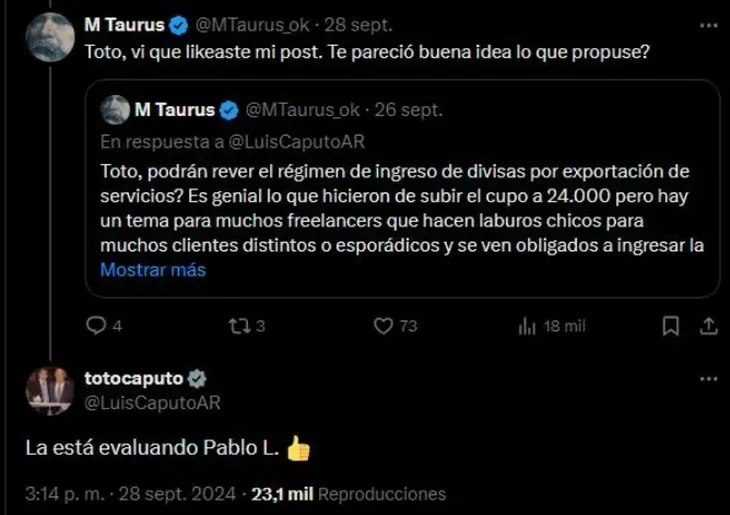
Task: Expand quoted post with Mostrar más
Action: click(153, 270)
